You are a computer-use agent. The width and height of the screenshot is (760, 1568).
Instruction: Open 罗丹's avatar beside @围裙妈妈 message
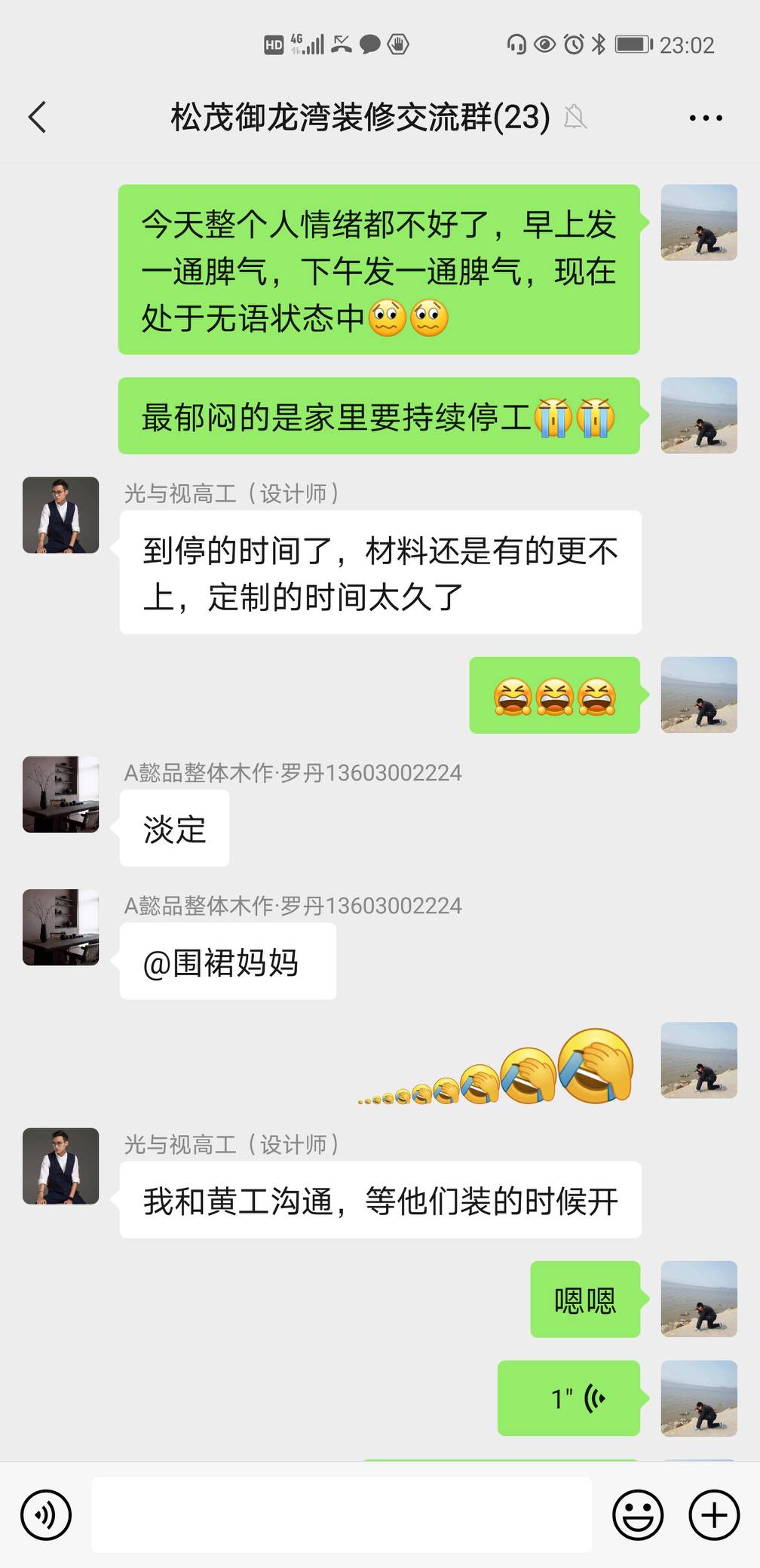(x=61, y=927)
